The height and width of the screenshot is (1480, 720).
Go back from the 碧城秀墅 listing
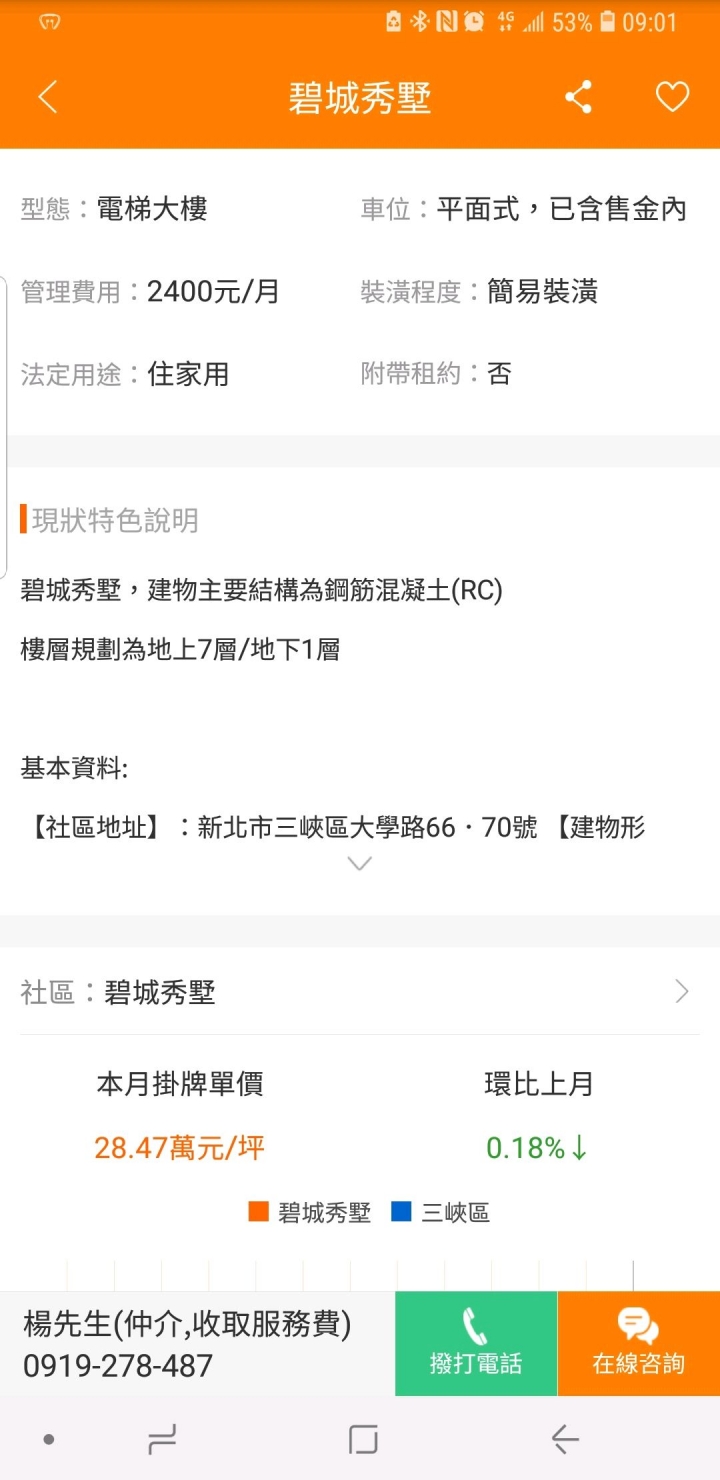(48, 98)
